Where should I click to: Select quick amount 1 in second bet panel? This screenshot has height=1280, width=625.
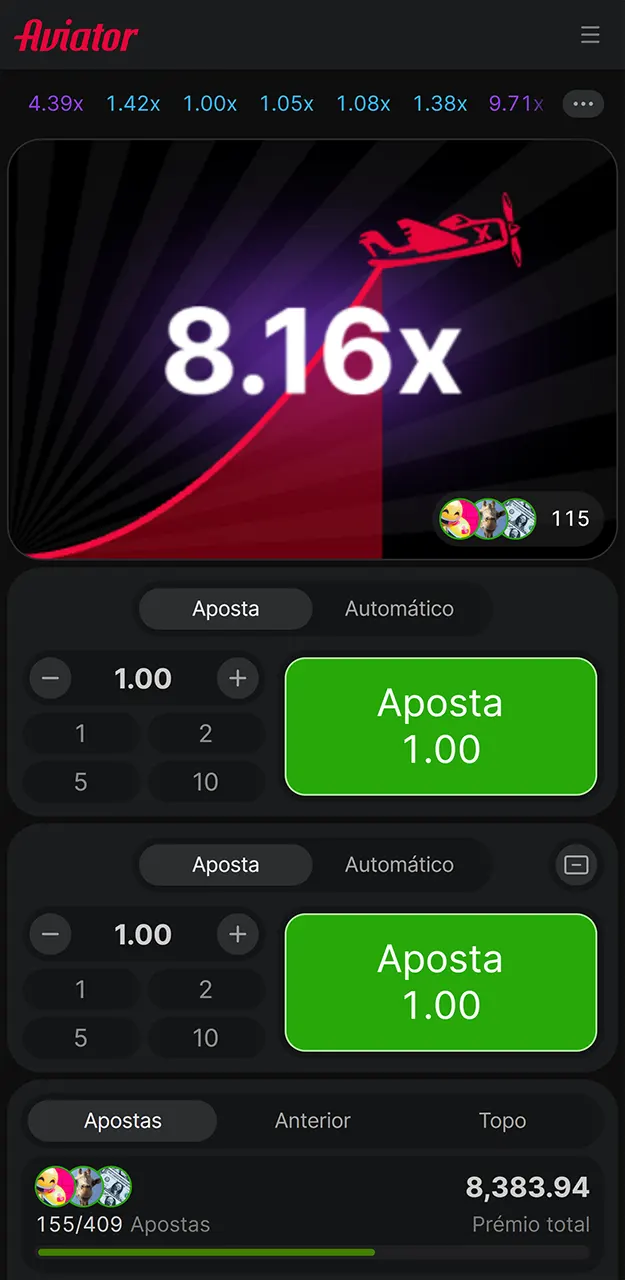81,989
